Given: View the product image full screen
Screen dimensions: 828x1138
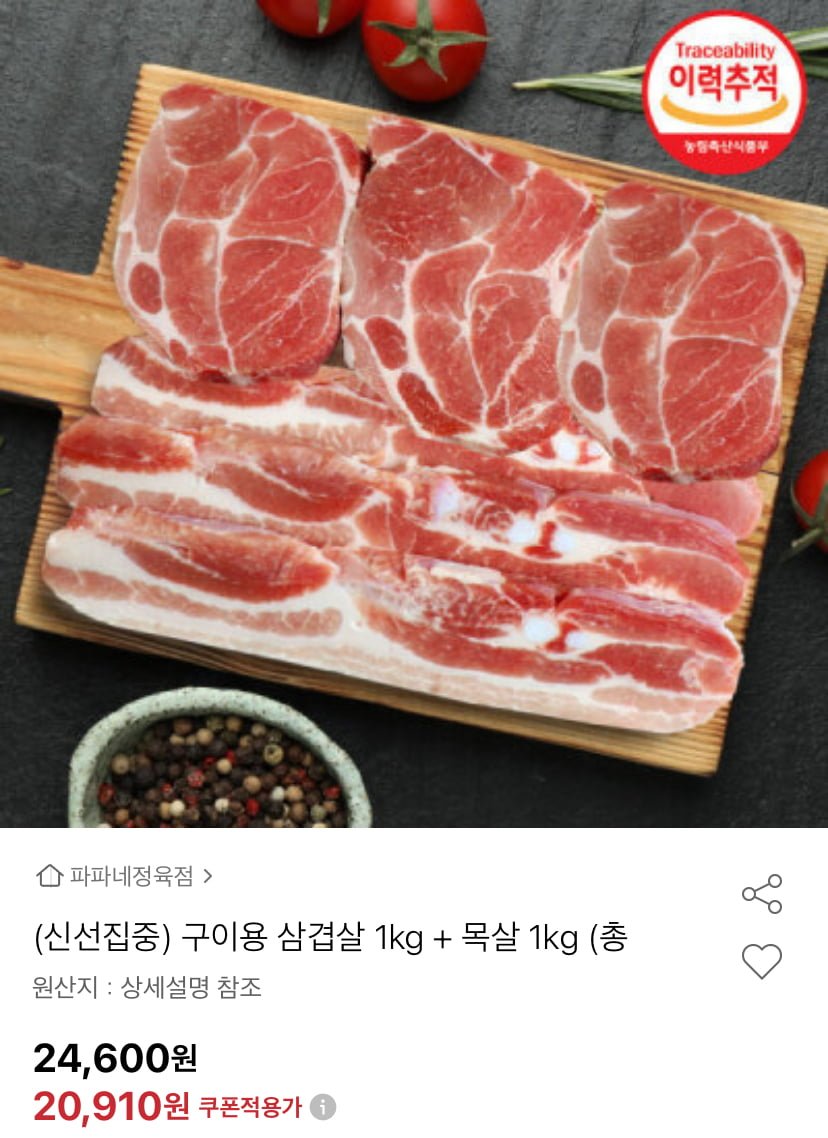Looking at the screenshot, I should [414, 414].
